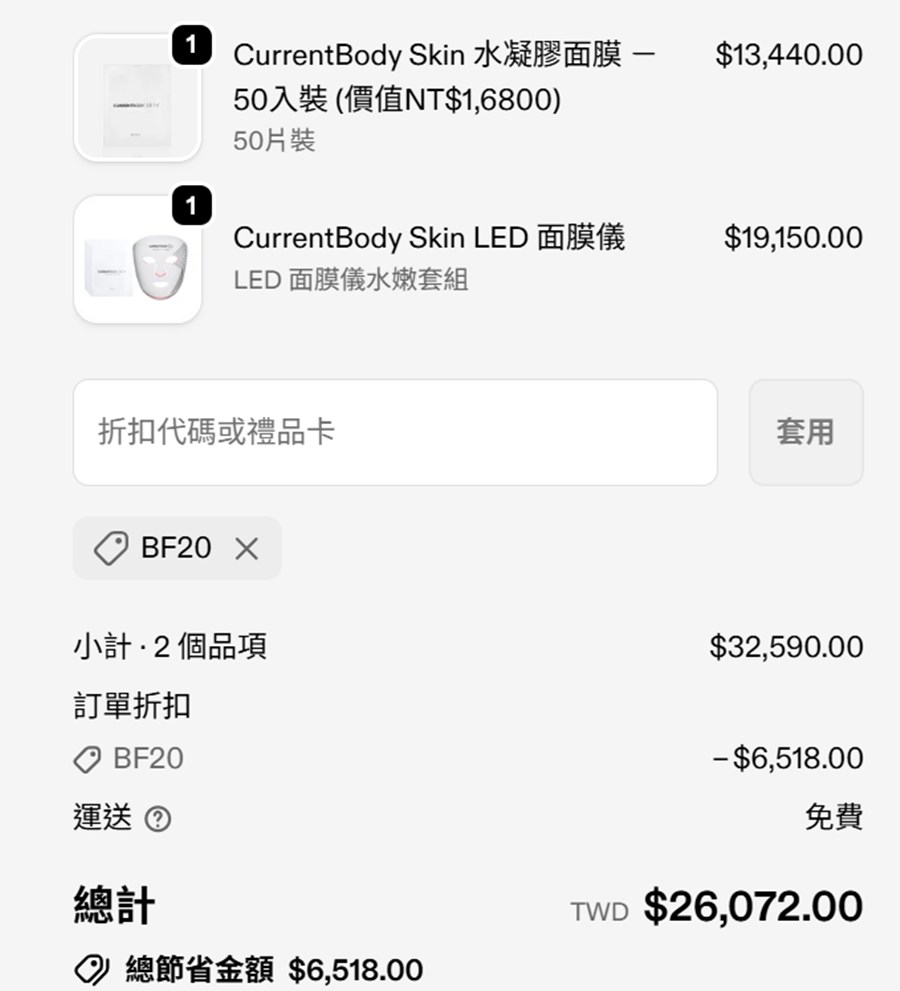900x991 pixels.
Task: Tap the discount code or gift card field
Action: click(x=395, y=432)
